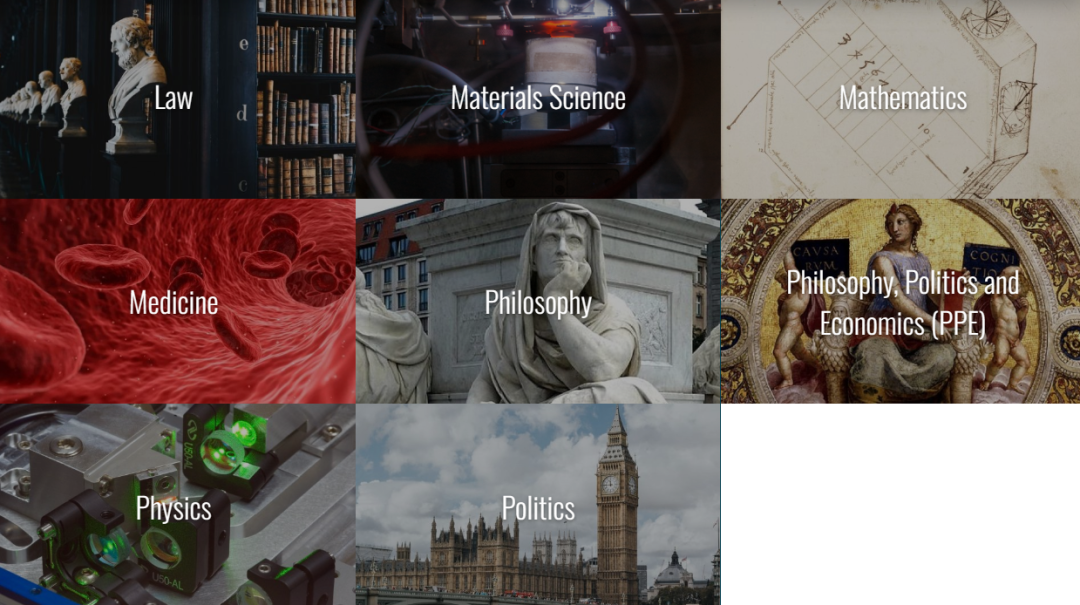
Task: Open the Law subject tile
Action: (x=174, y=97)
